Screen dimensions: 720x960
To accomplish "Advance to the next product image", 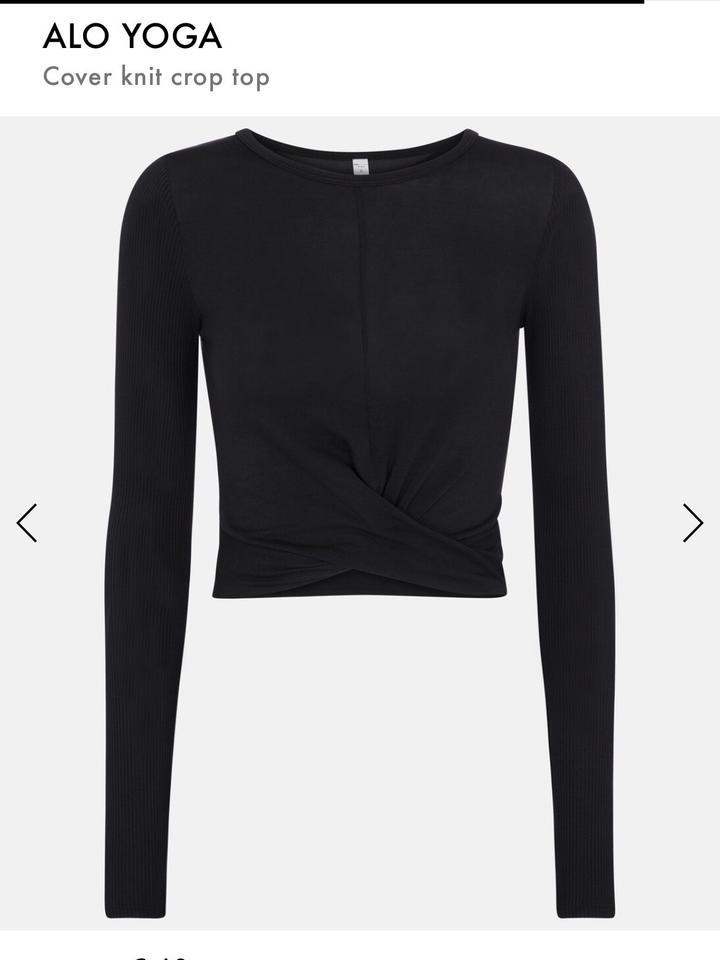I will (x=692, y=523).
